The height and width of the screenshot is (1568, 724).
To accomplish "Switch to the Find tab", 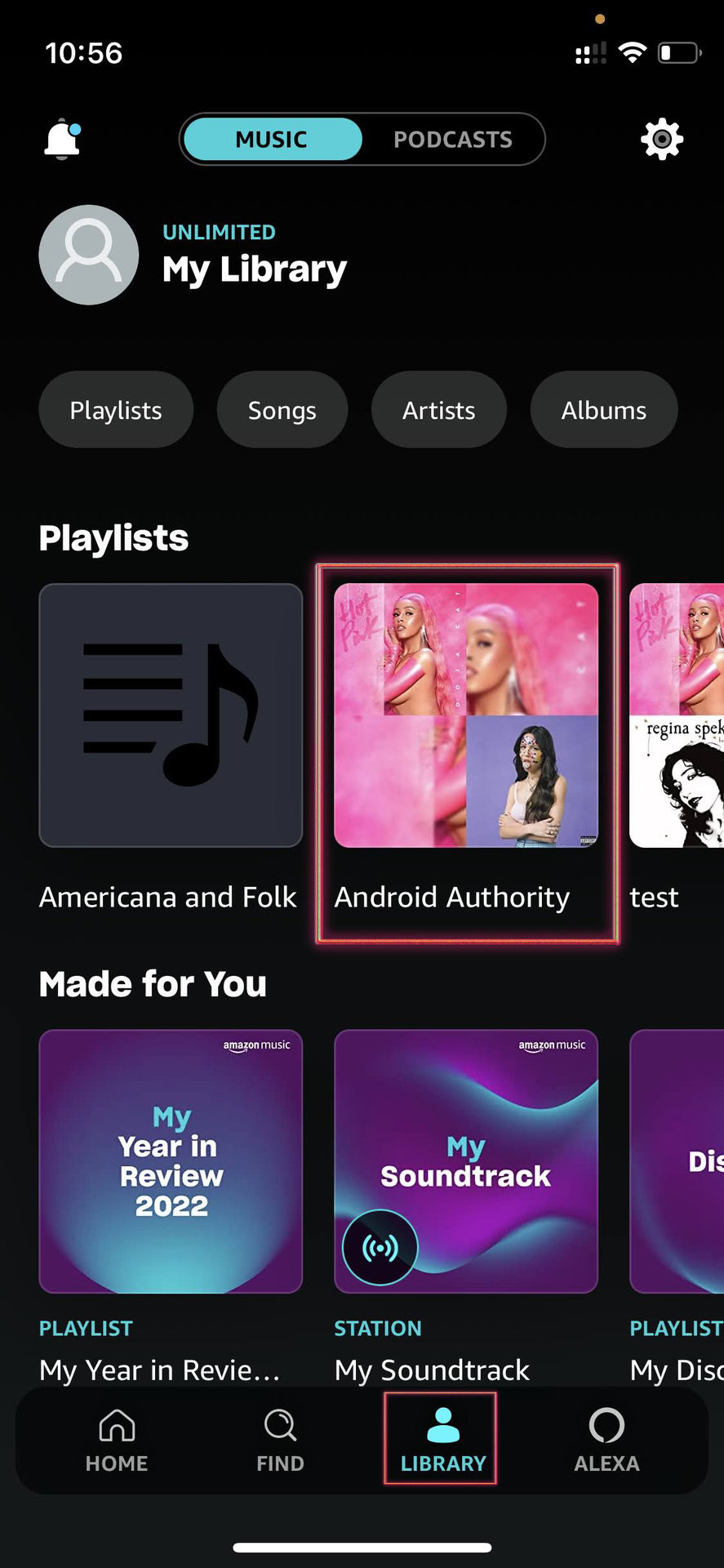I will [280, 1440].
